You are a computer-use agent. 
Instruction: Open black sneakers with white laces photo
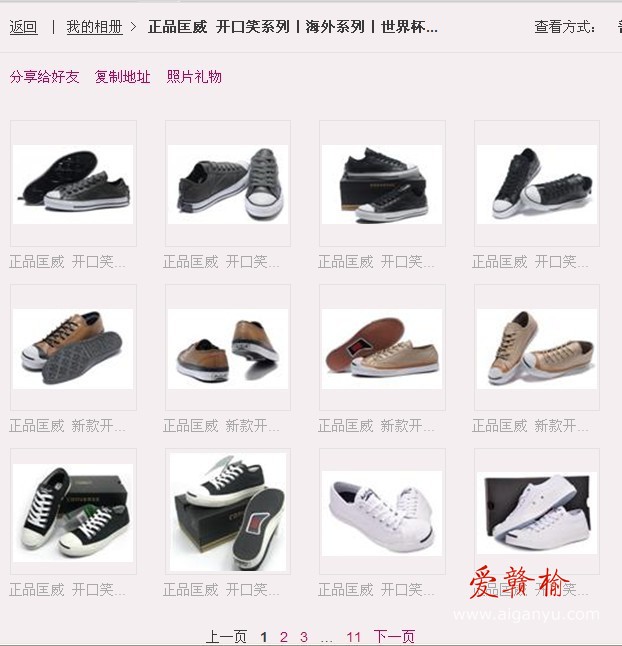click(73, 511)
